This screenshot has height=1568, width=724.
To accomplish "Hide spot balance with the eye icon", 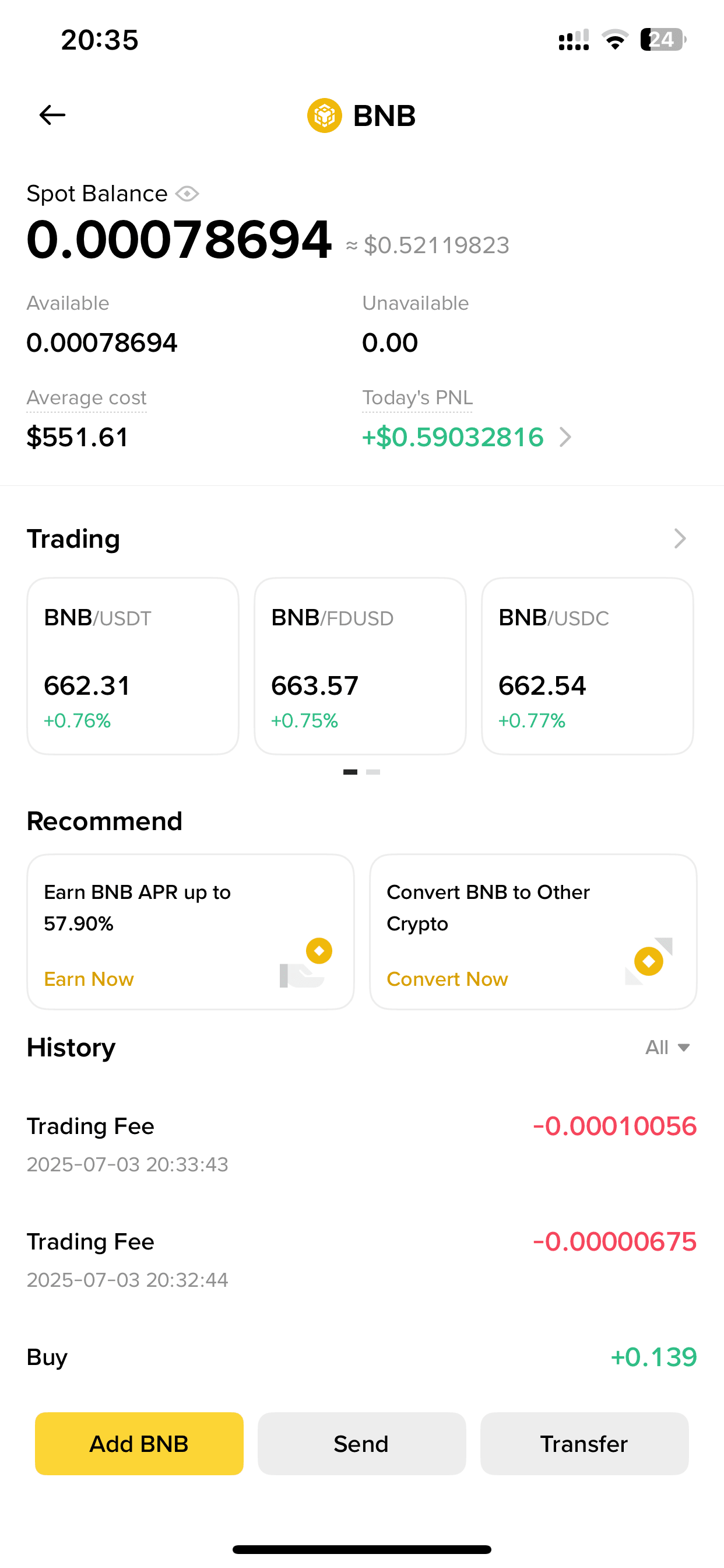I will pyautogui.click(x=187, y=194).
